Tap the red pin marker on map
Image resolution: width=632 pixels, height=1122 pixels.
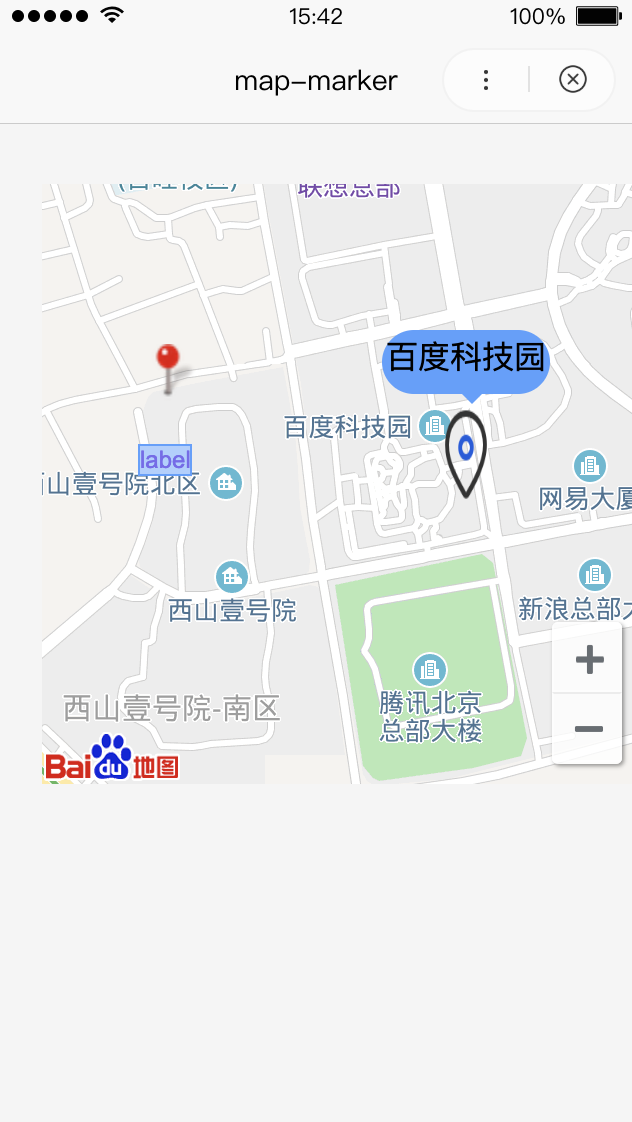[168, 362]
